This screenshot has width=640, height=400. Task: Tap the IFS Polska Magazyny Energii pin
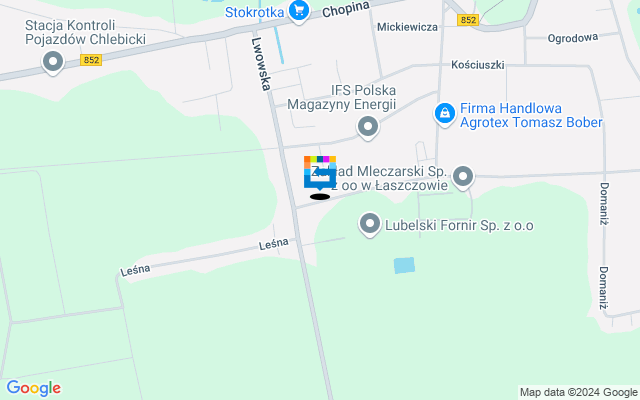[368, 126]
